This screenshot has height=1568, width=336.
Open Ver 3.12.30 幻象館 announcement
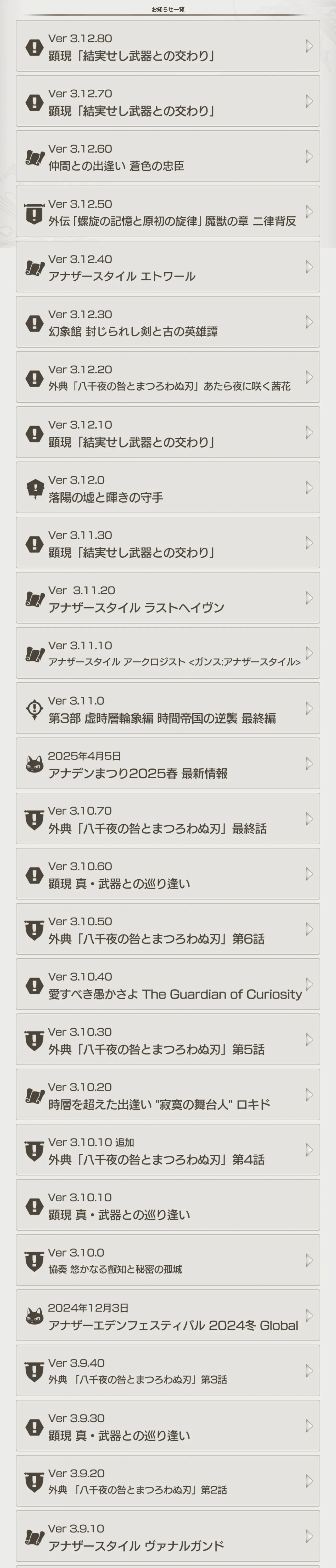(168, 322)
